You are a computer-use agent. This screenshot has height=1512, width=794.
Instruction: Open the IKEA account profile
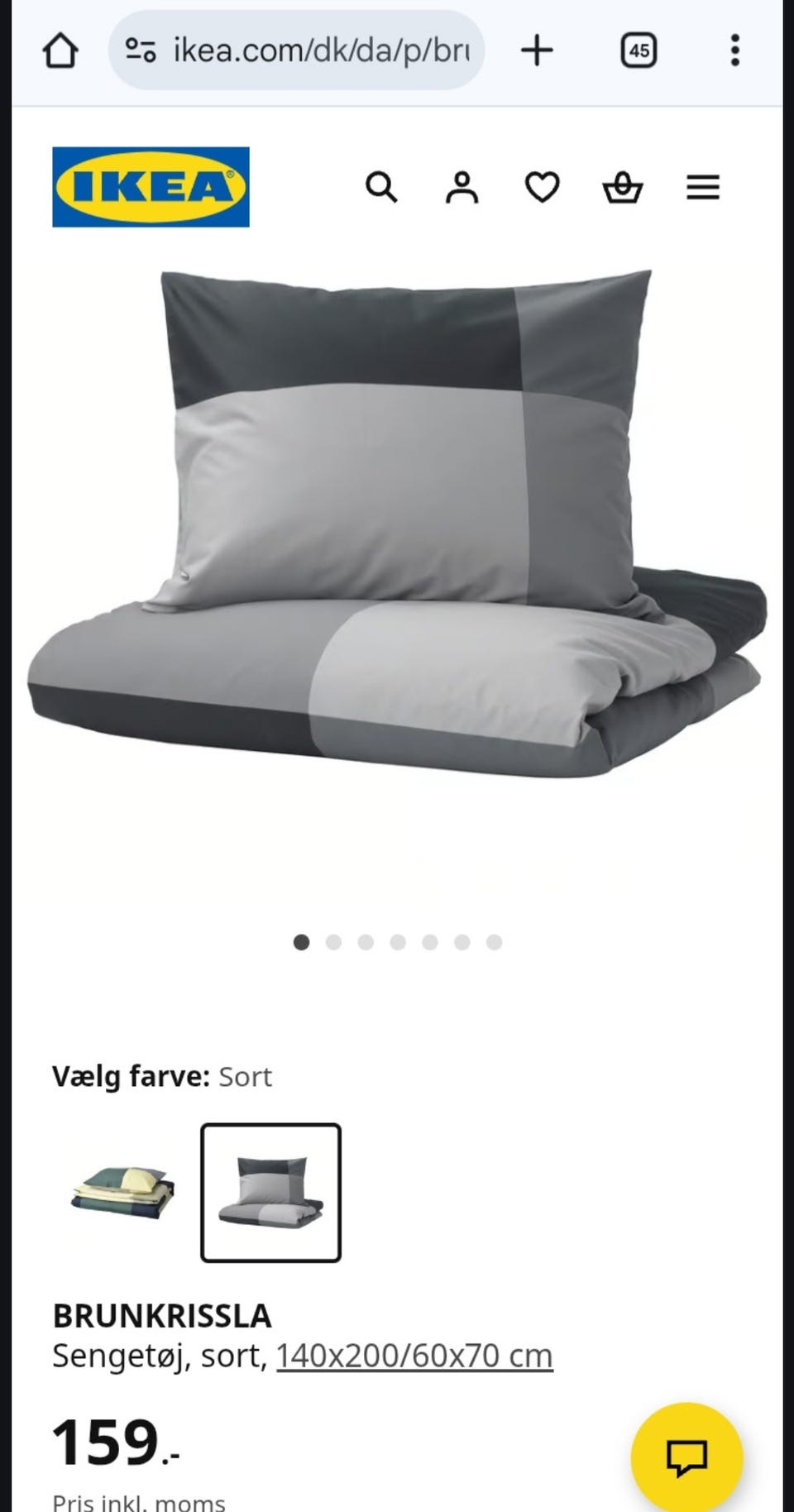[x=462, y=187]
